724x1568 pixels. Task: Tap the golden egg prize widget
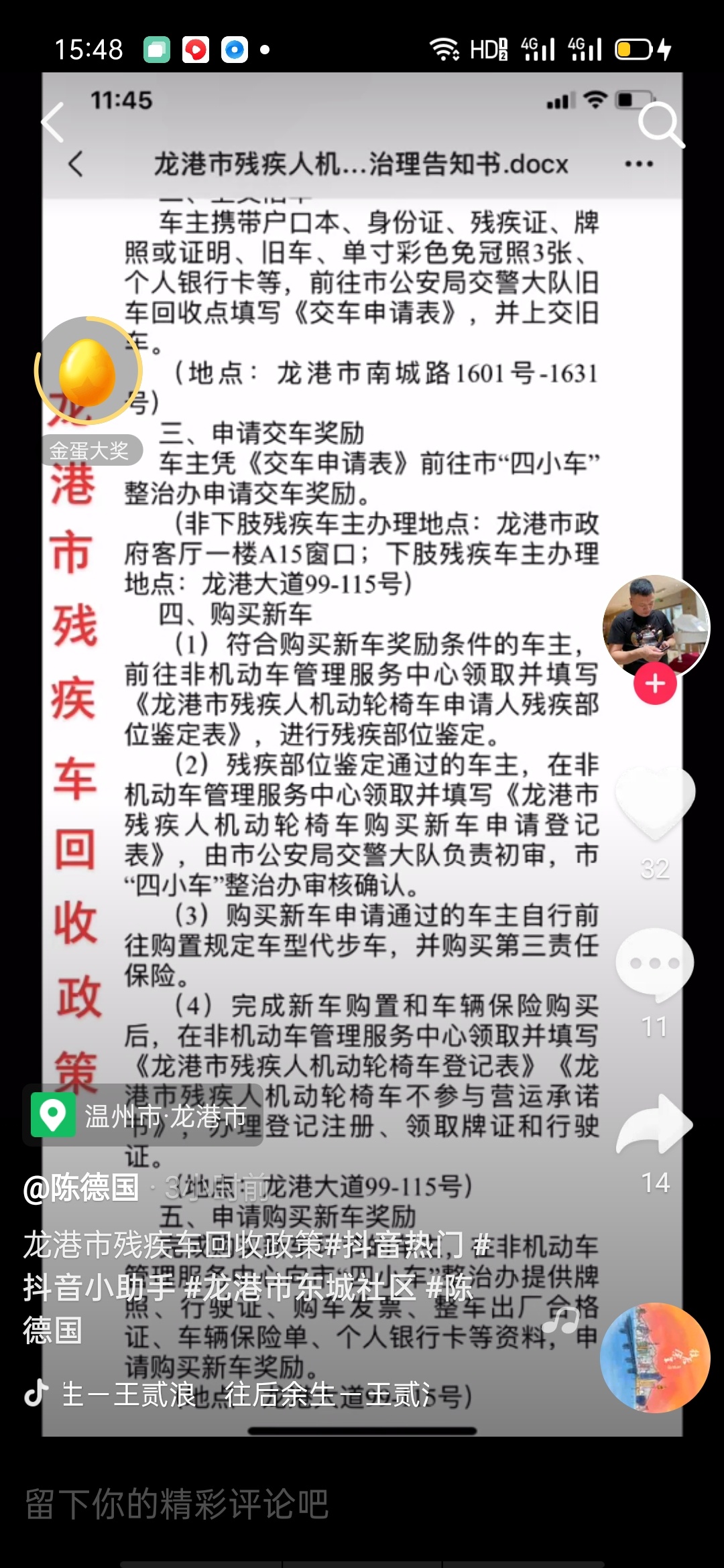pos(88,373)
